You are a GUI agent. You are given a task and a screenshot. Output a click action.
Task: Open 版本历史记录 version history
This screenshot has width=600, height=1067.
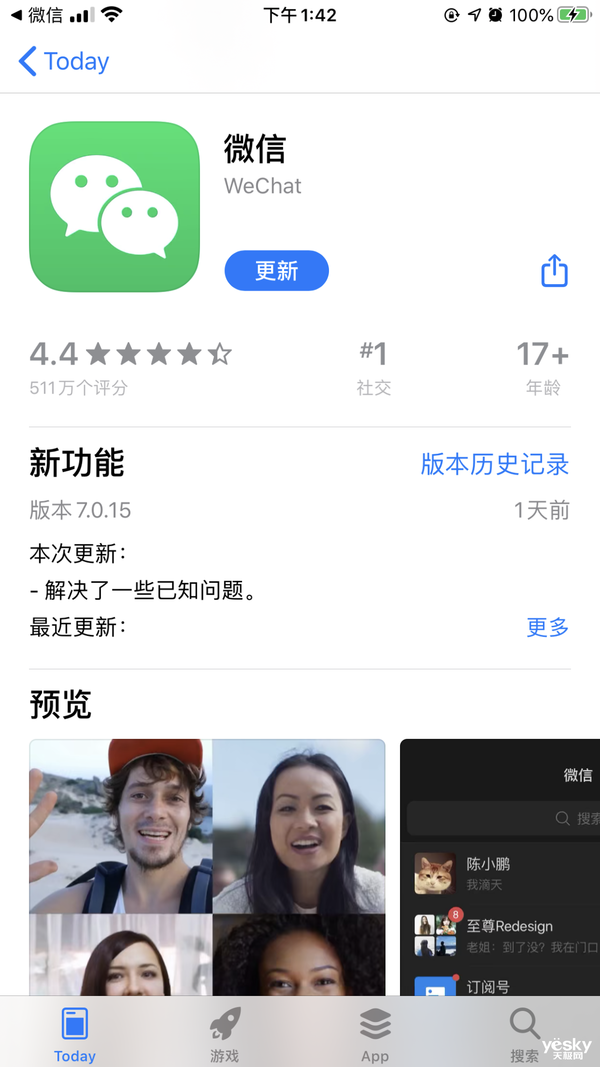point(495,464)
